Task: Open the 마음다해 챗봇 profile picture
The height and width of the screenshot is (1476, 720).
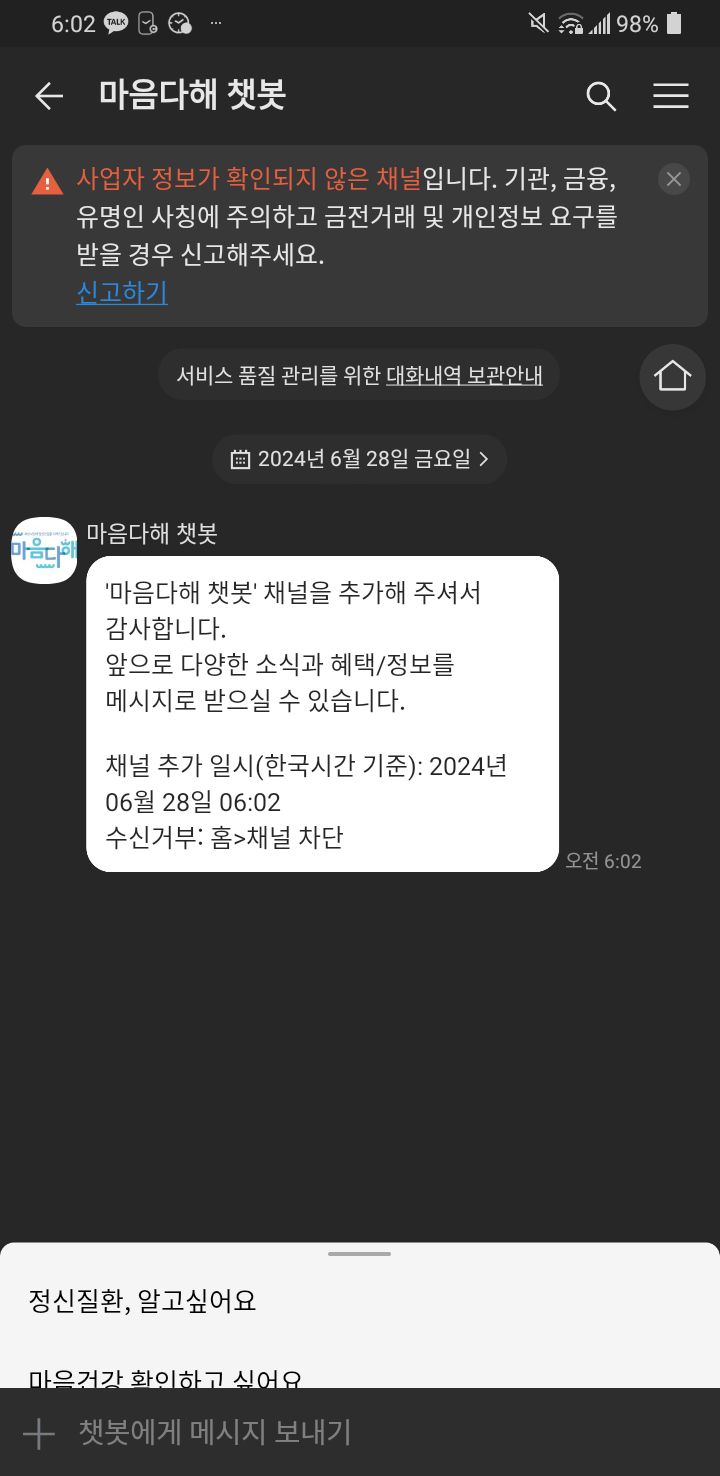Action: (x=44, y=550)
